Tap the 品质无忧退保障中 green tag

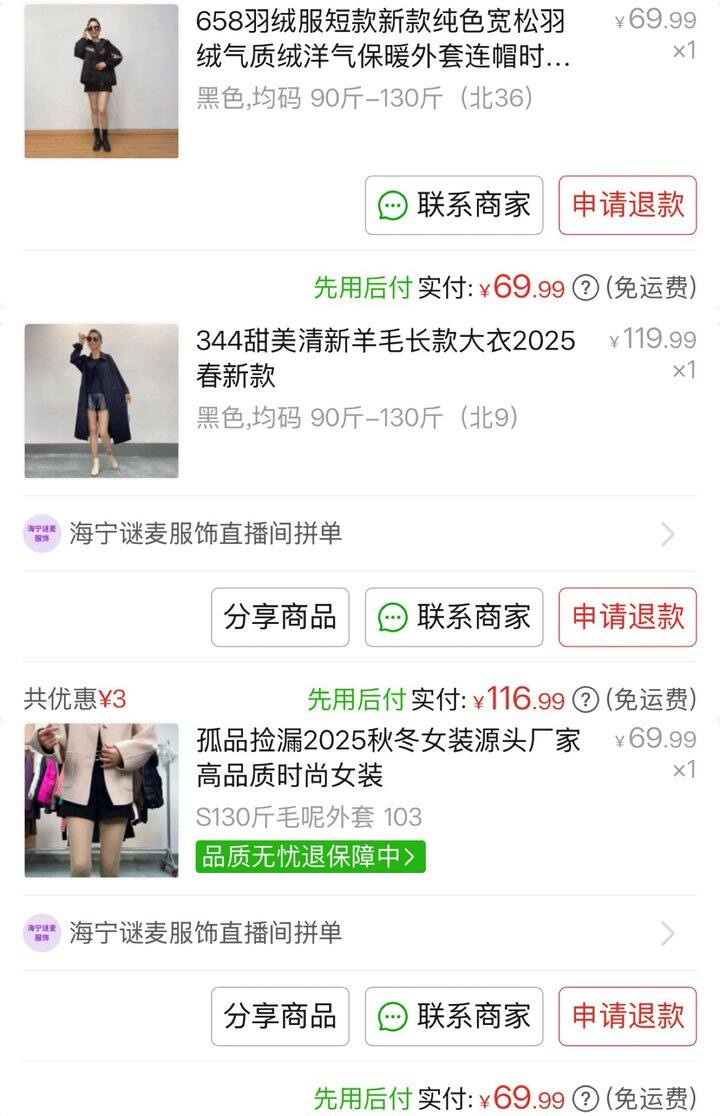311,856
